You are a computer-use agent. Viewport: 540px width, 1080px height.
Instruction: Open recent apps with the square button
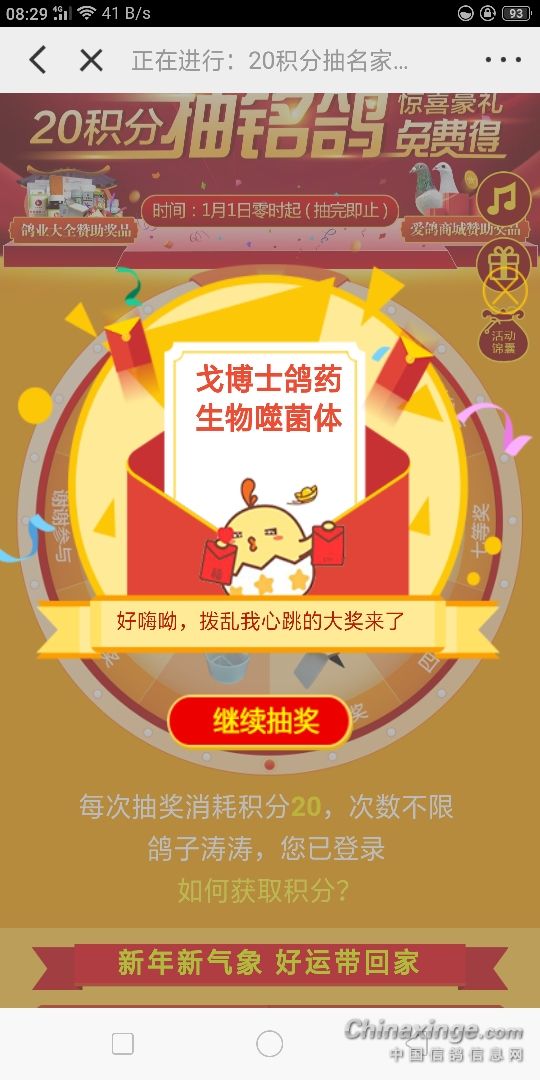pos(123,1044)
